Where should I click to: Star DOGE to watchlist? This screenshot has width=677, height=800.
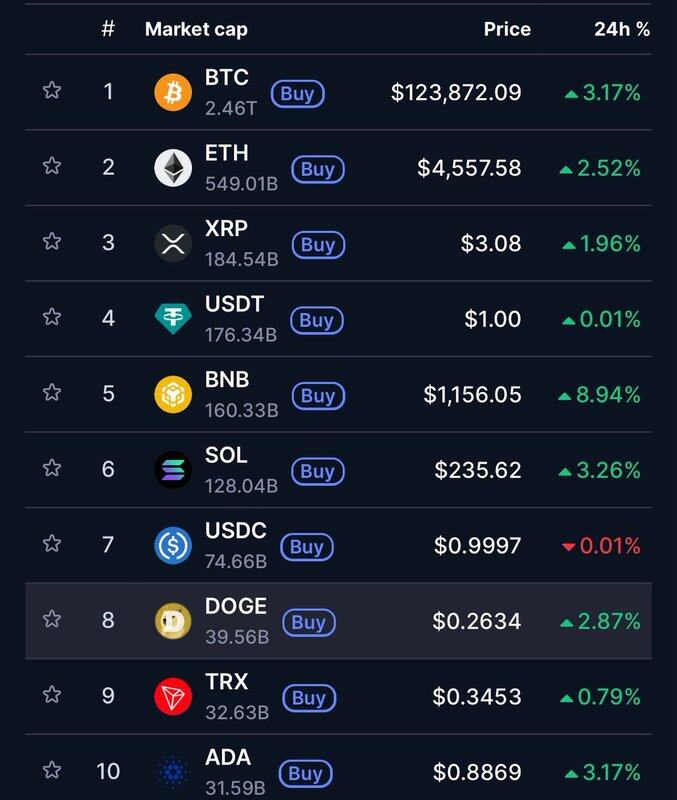tap(52, 620)
